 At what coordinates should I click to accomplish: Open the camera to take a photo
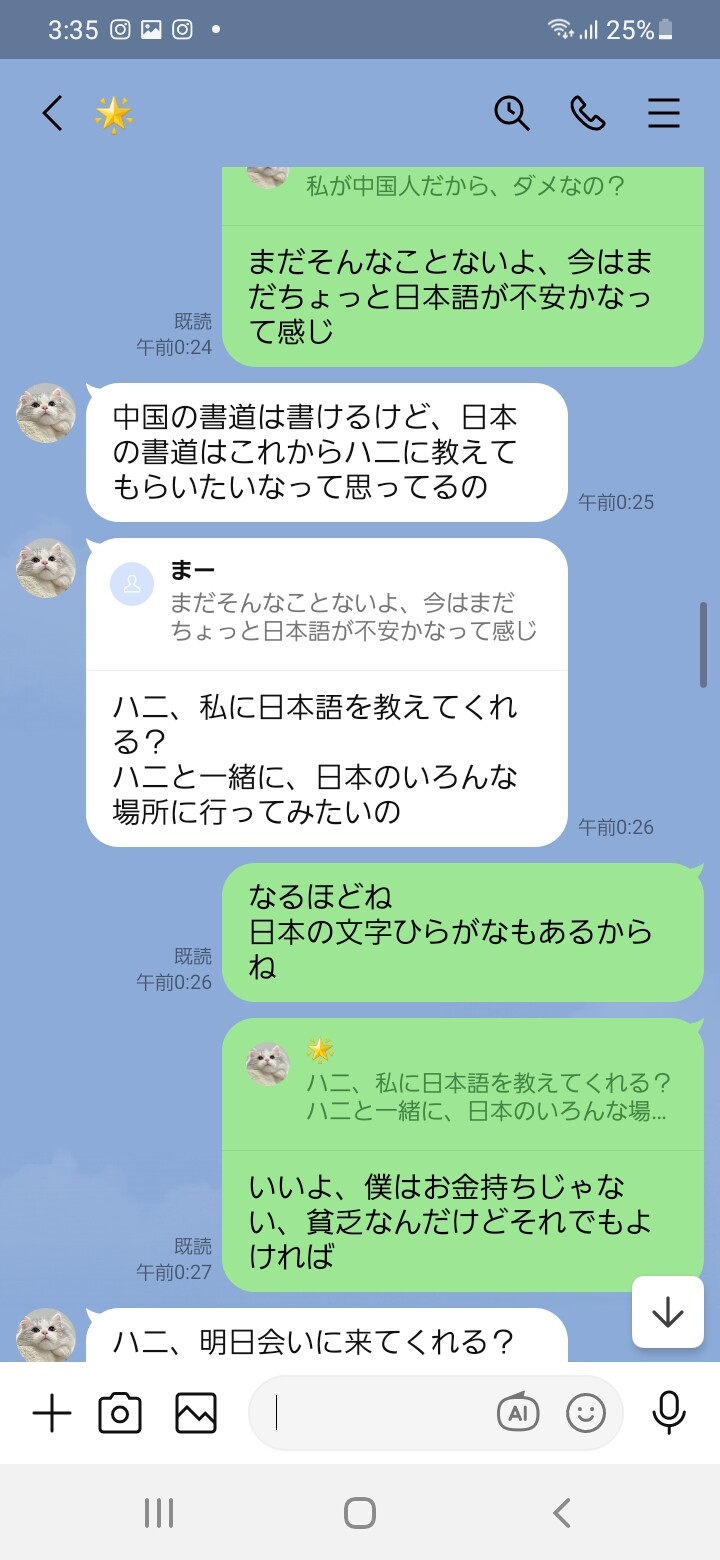120,1413
